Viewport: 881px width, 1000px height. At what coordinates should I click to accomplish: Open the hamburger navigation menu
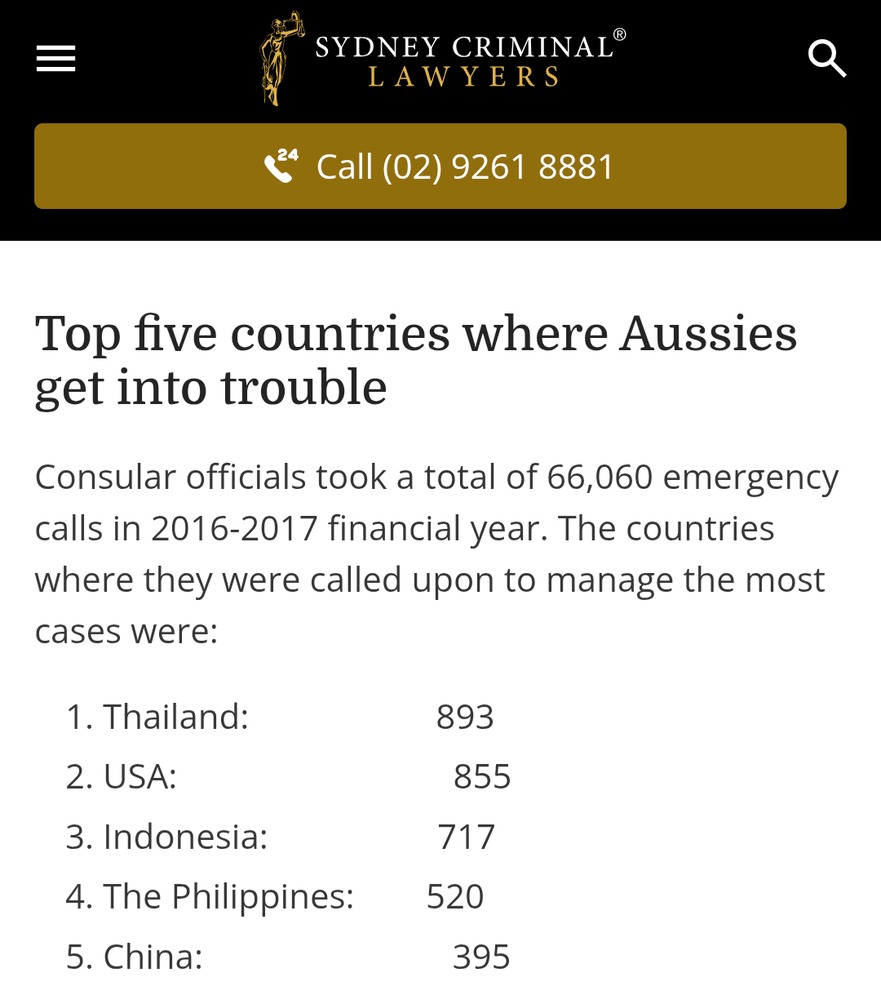[56, 59]
